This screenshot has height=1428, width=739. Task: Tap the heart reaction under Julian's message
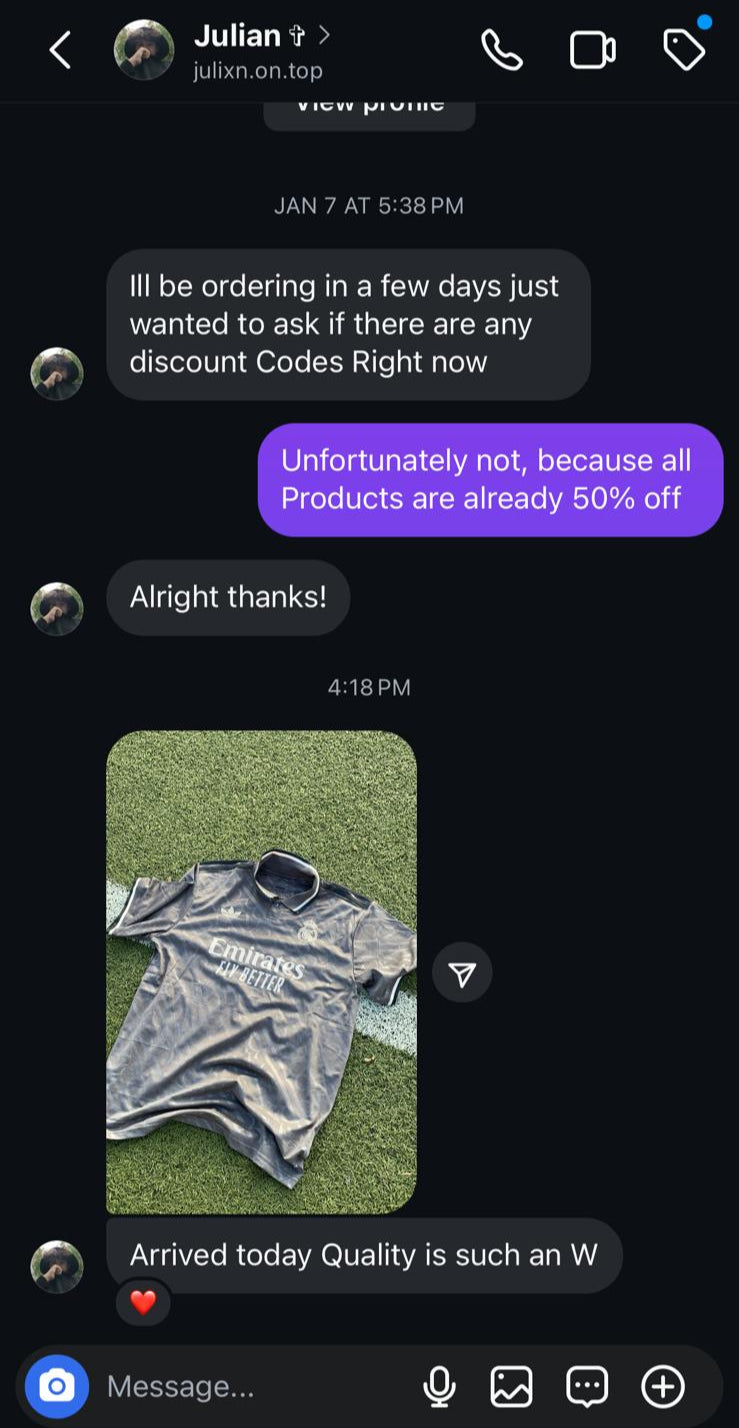pos(143,1303)
